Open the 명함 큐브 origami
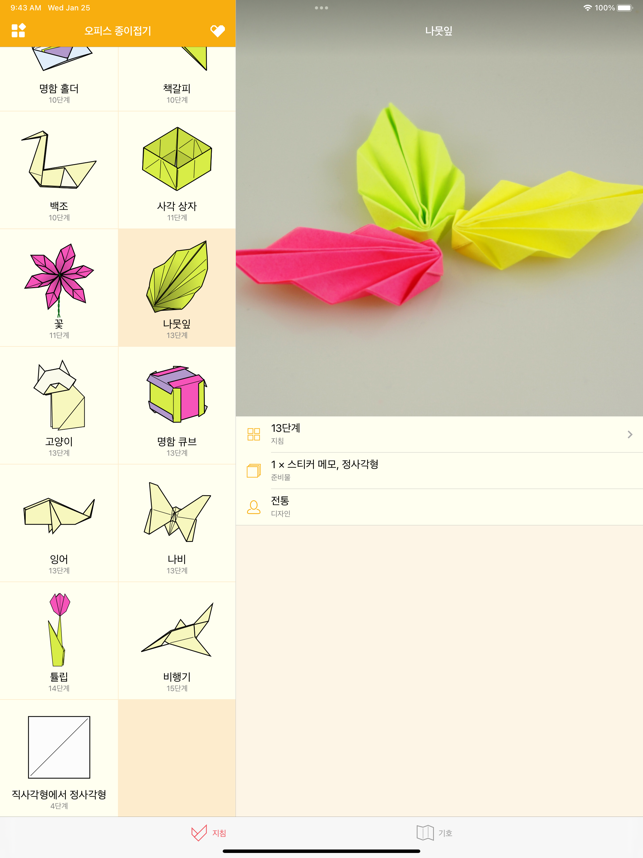The height and width of the screenshot is (858, 643). tap(177, 405)
